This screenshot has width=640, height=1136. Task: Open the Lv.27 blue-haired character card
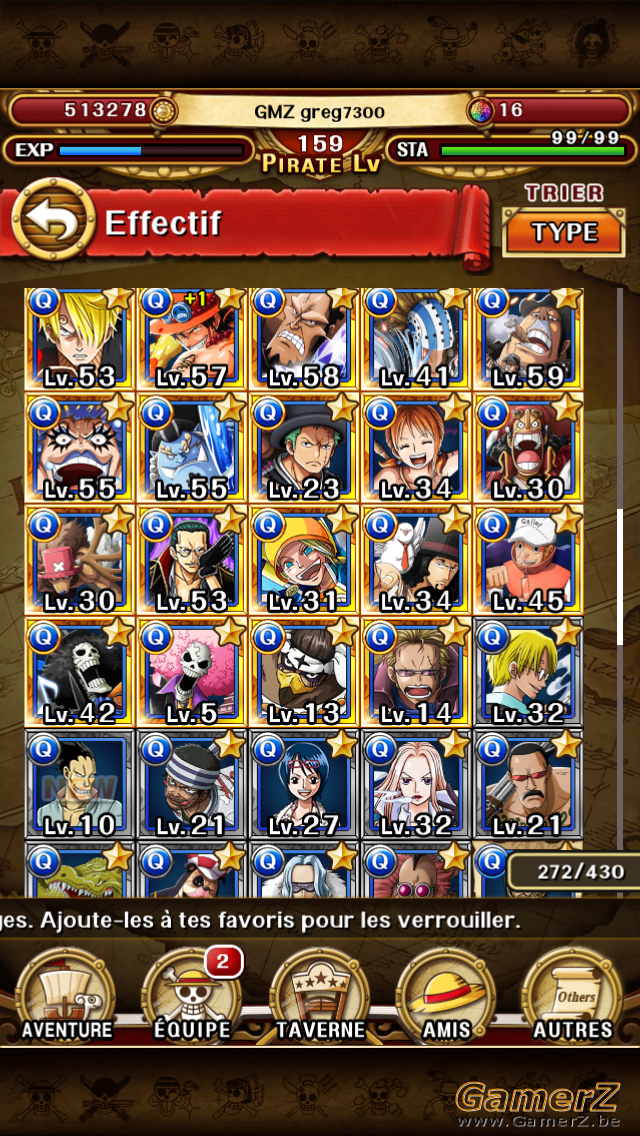pos(304,784)
